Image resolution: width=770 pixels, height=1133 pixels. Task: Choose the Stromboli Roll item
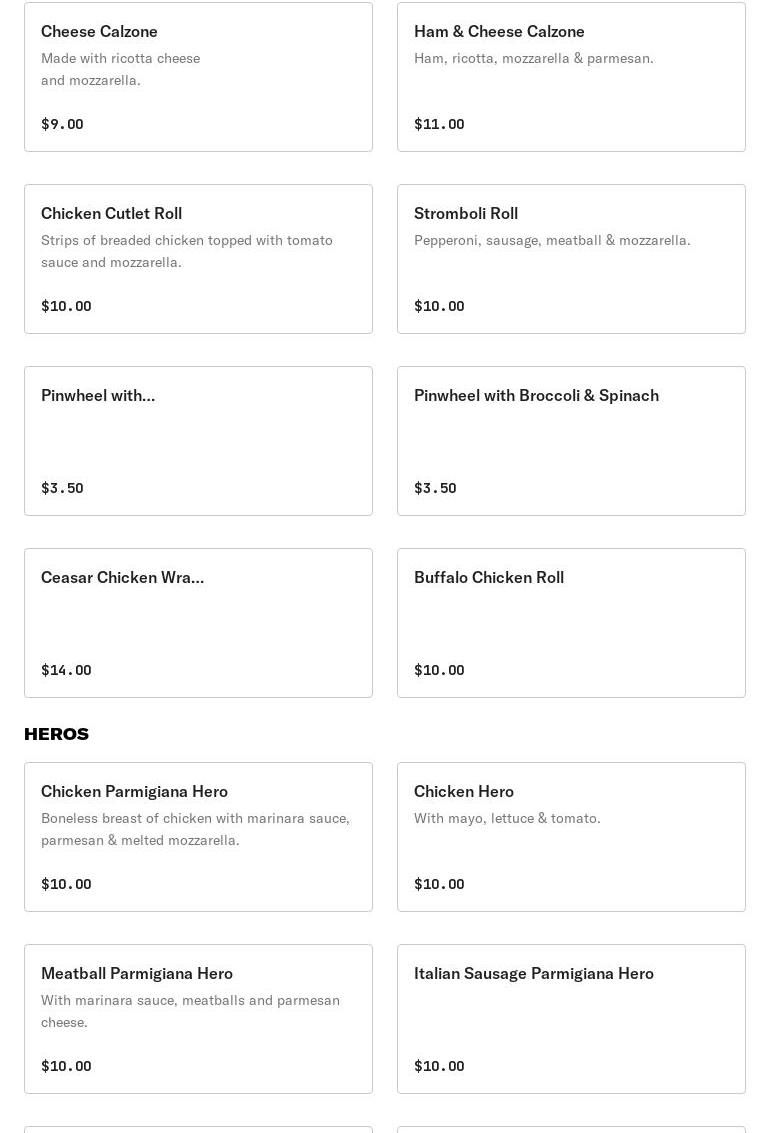pos(571,259)
